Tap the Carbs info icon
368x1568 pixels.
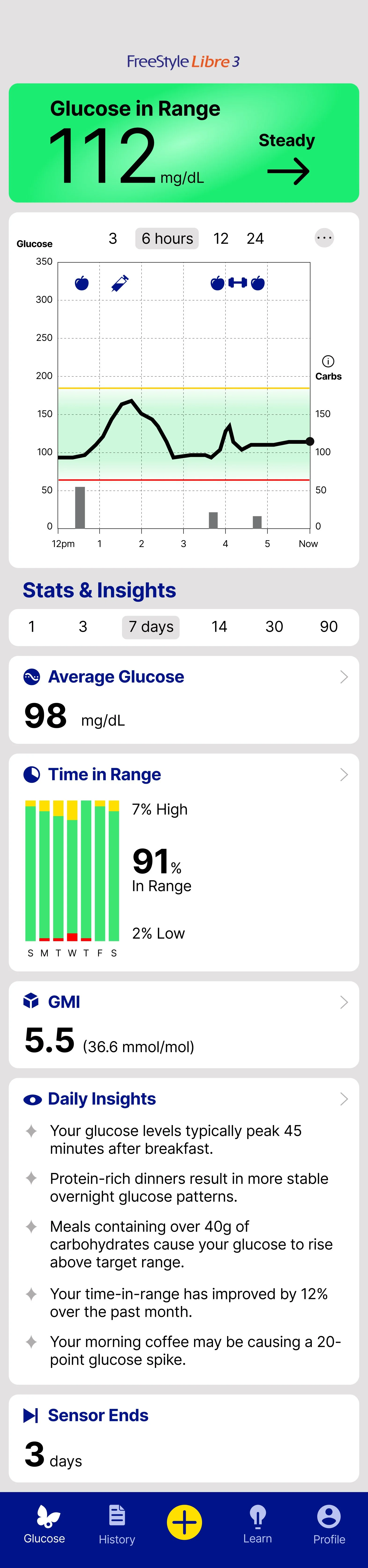click(328, 361)
